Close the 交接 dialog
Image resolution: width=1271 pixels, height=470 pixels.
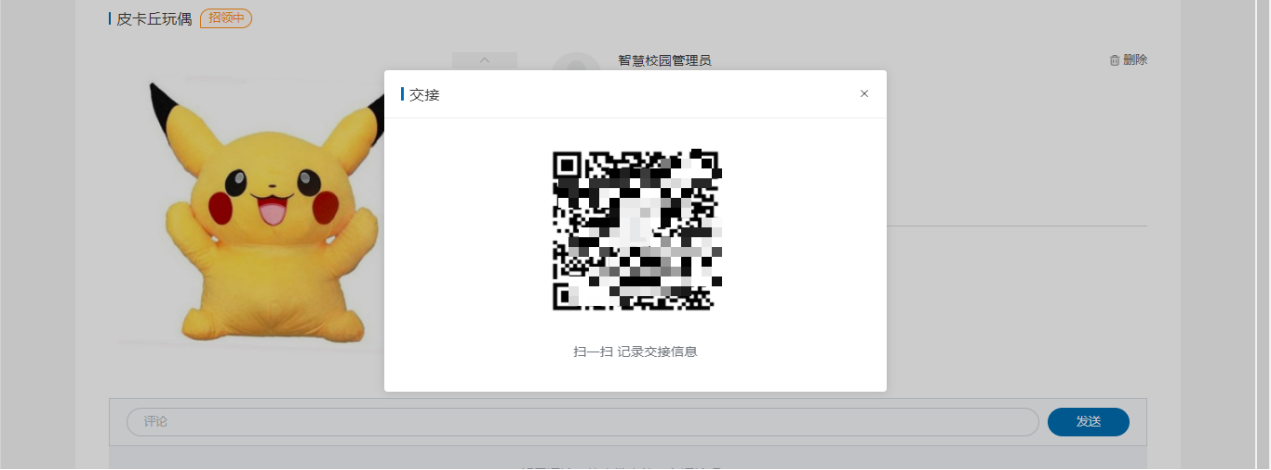pos(864,94)
